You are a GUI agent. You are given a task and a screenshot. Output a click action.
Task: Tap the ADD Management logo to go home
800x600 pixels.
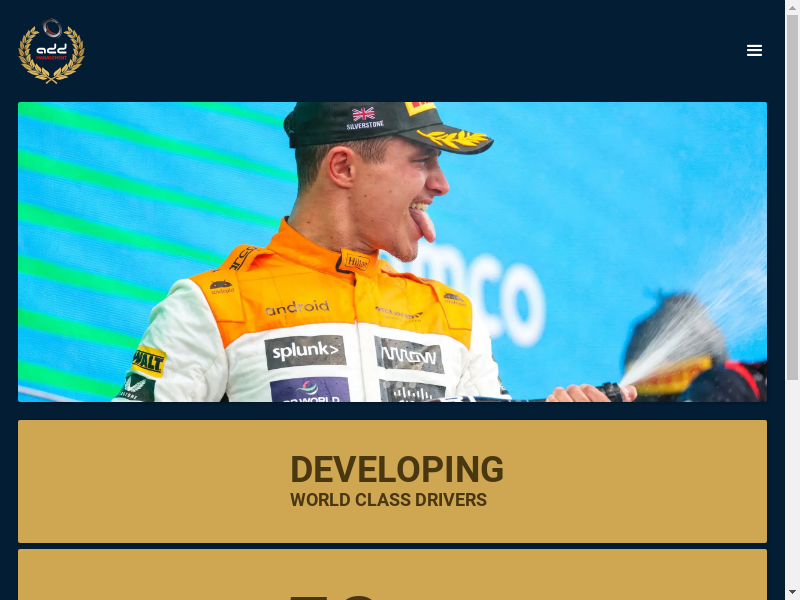pos(51,51)
